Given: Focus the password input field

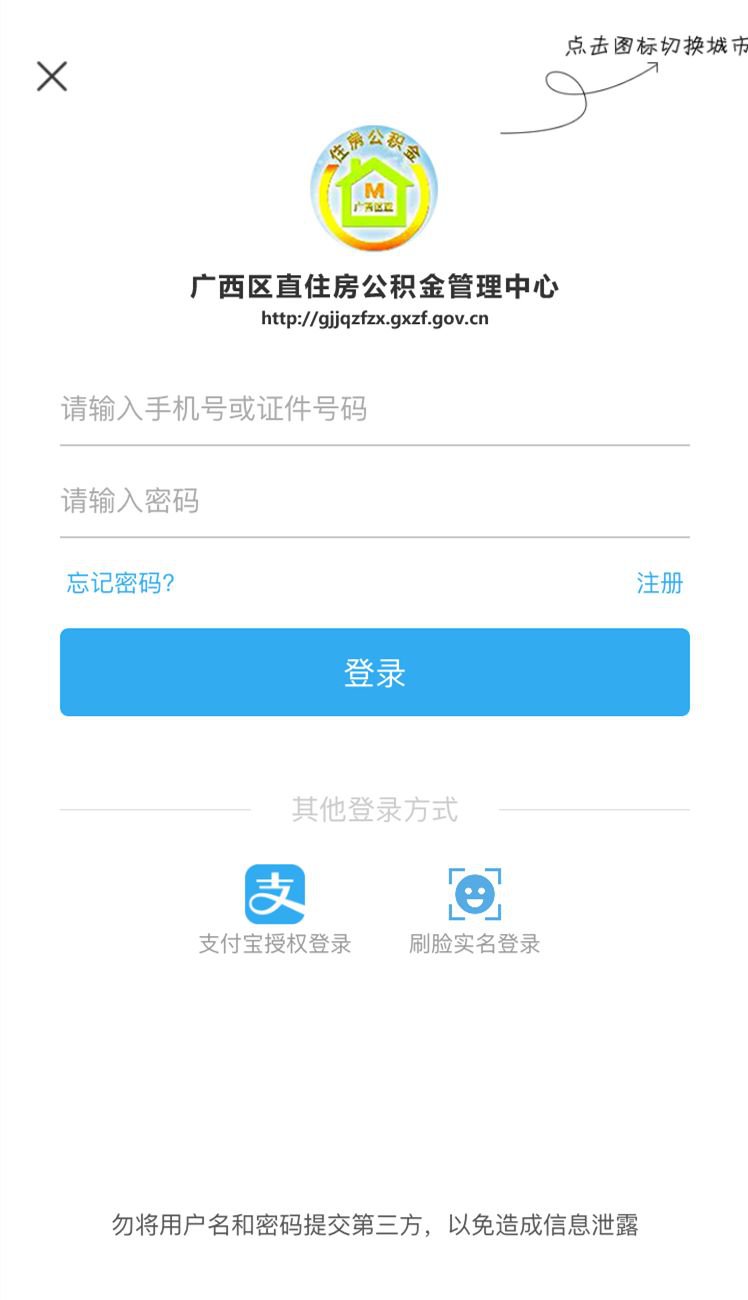Looking at the screenshot, I should pyautogui.click(x=374, y=501).
